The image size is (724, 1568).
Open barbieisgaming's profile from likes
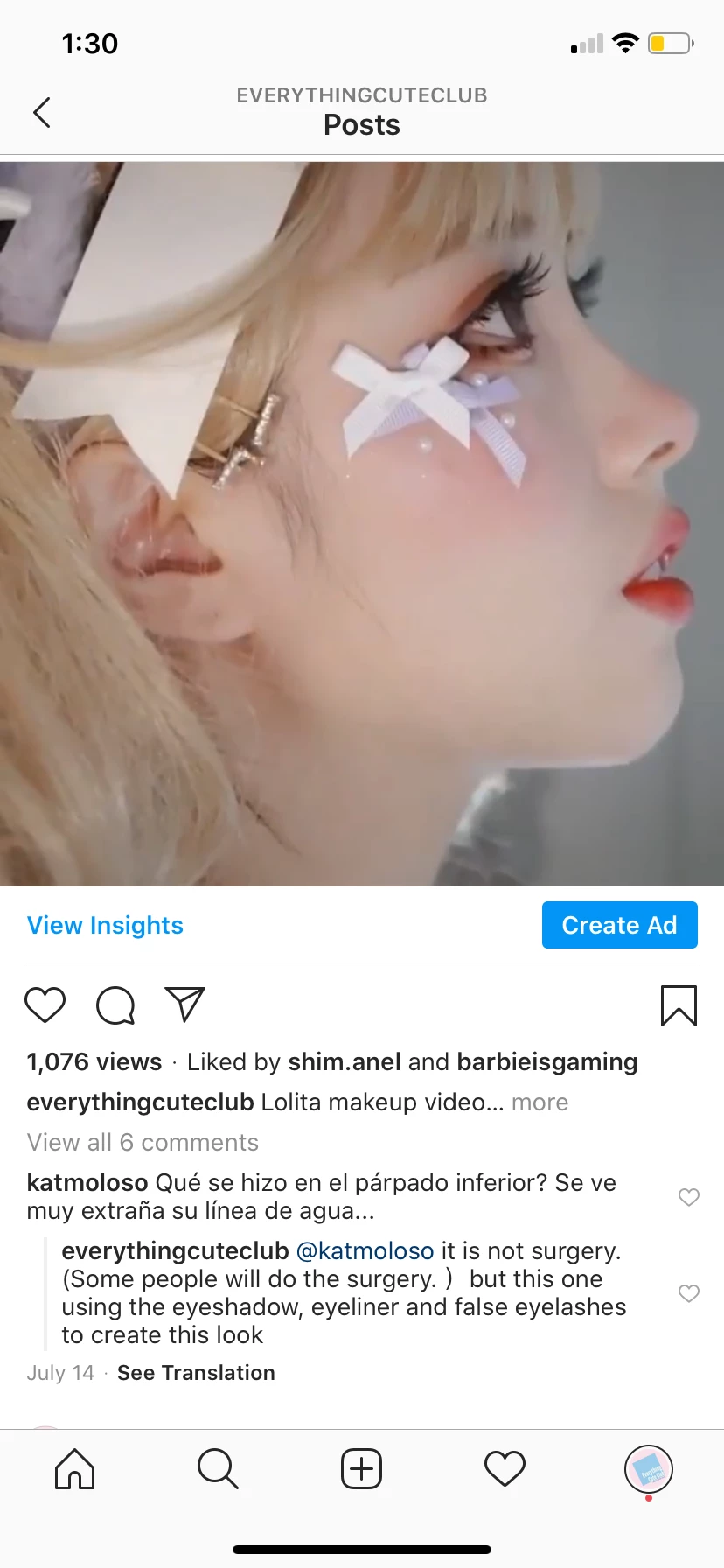click(546, 1061)
